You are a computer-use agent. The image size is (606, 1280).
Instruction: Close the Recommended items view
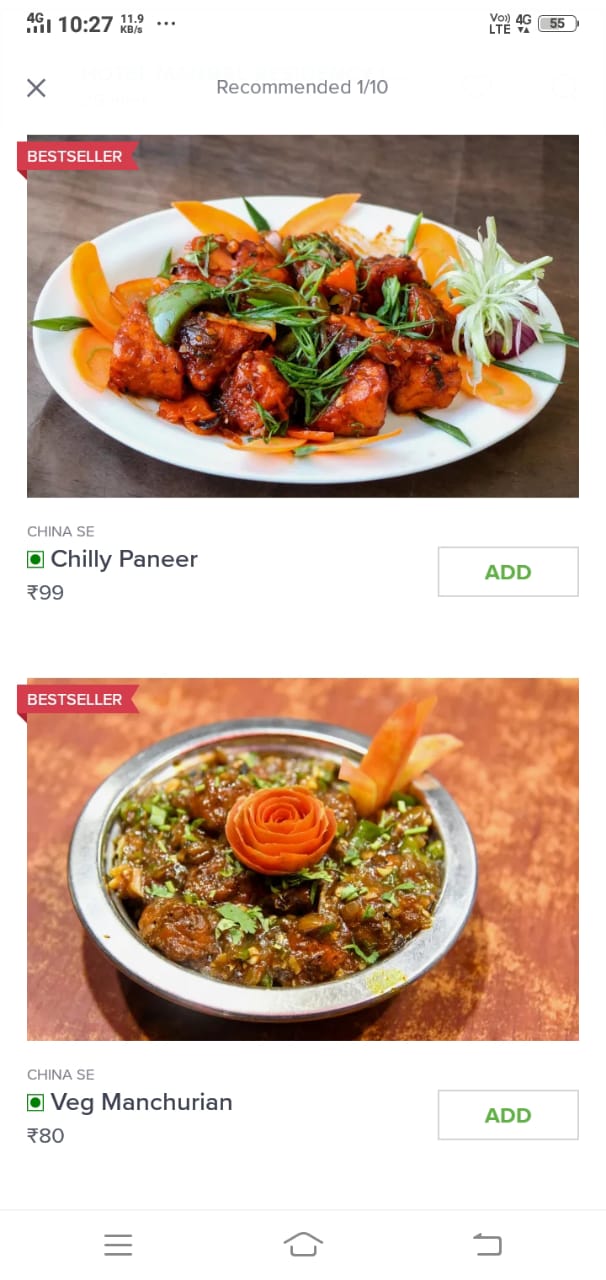[36, 88]
